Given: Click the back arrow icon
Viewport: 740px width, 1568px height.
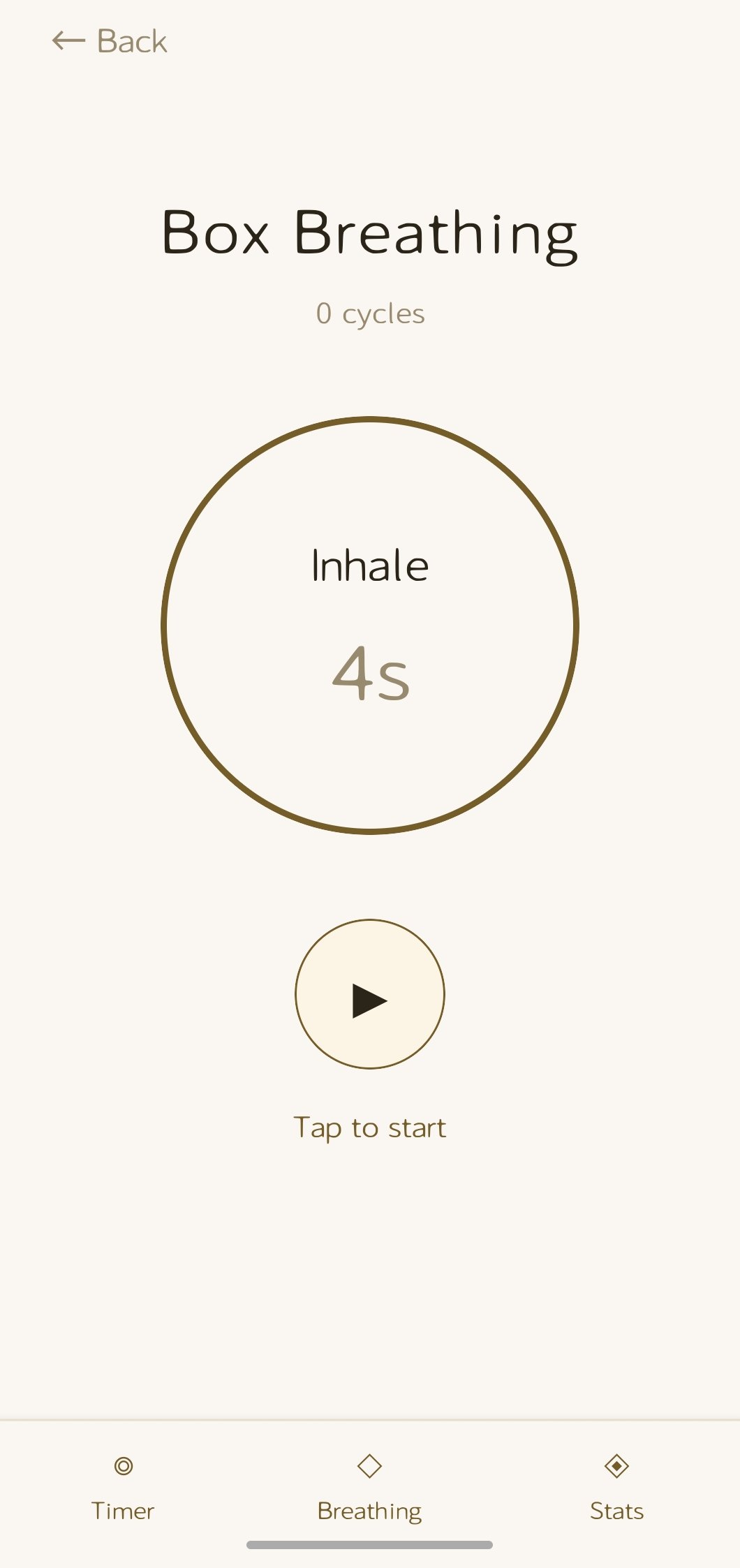Looking at the screenshot, I should [x=66, y=41].
